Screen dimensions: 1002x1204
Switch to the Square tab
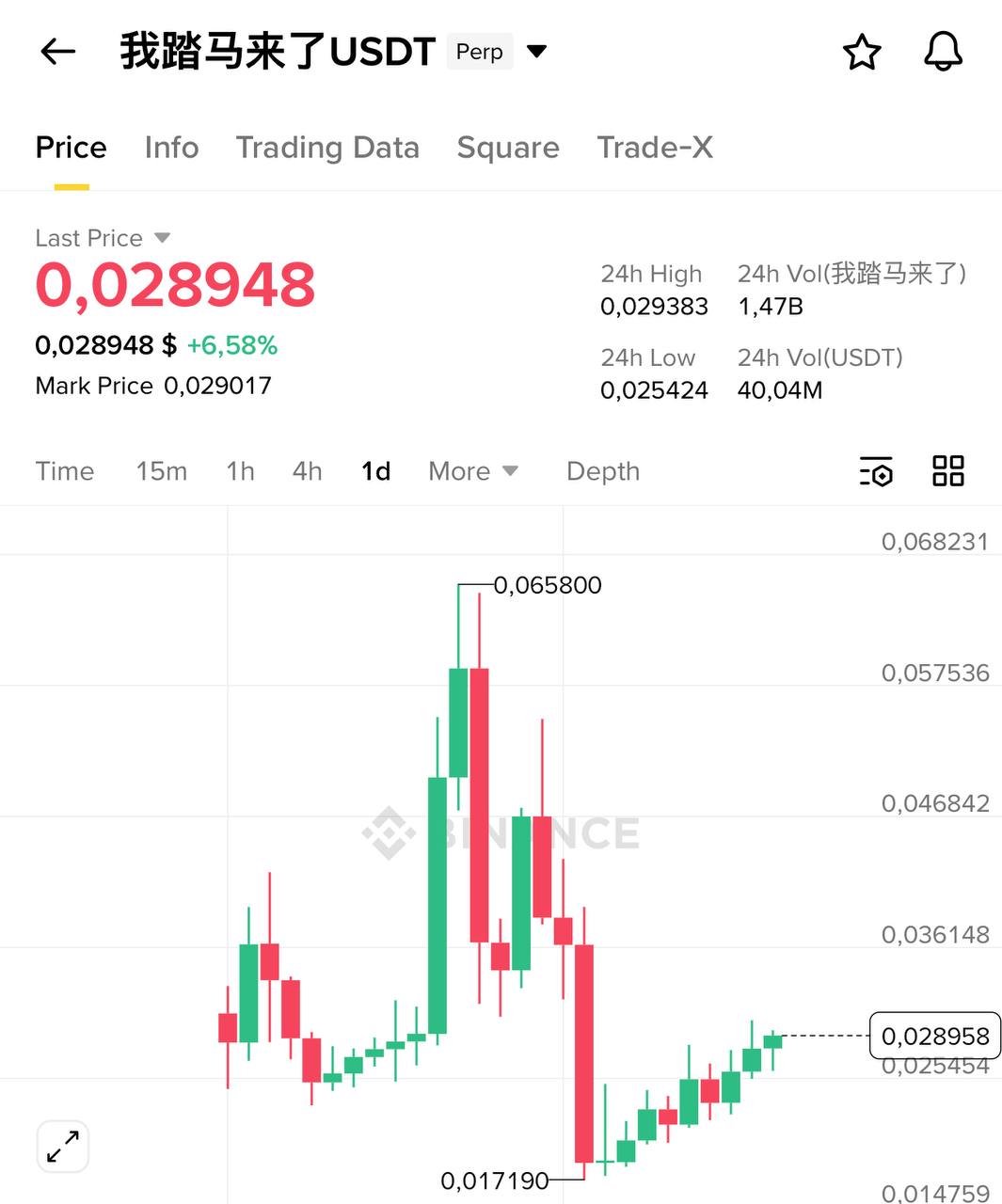point(508,148)
